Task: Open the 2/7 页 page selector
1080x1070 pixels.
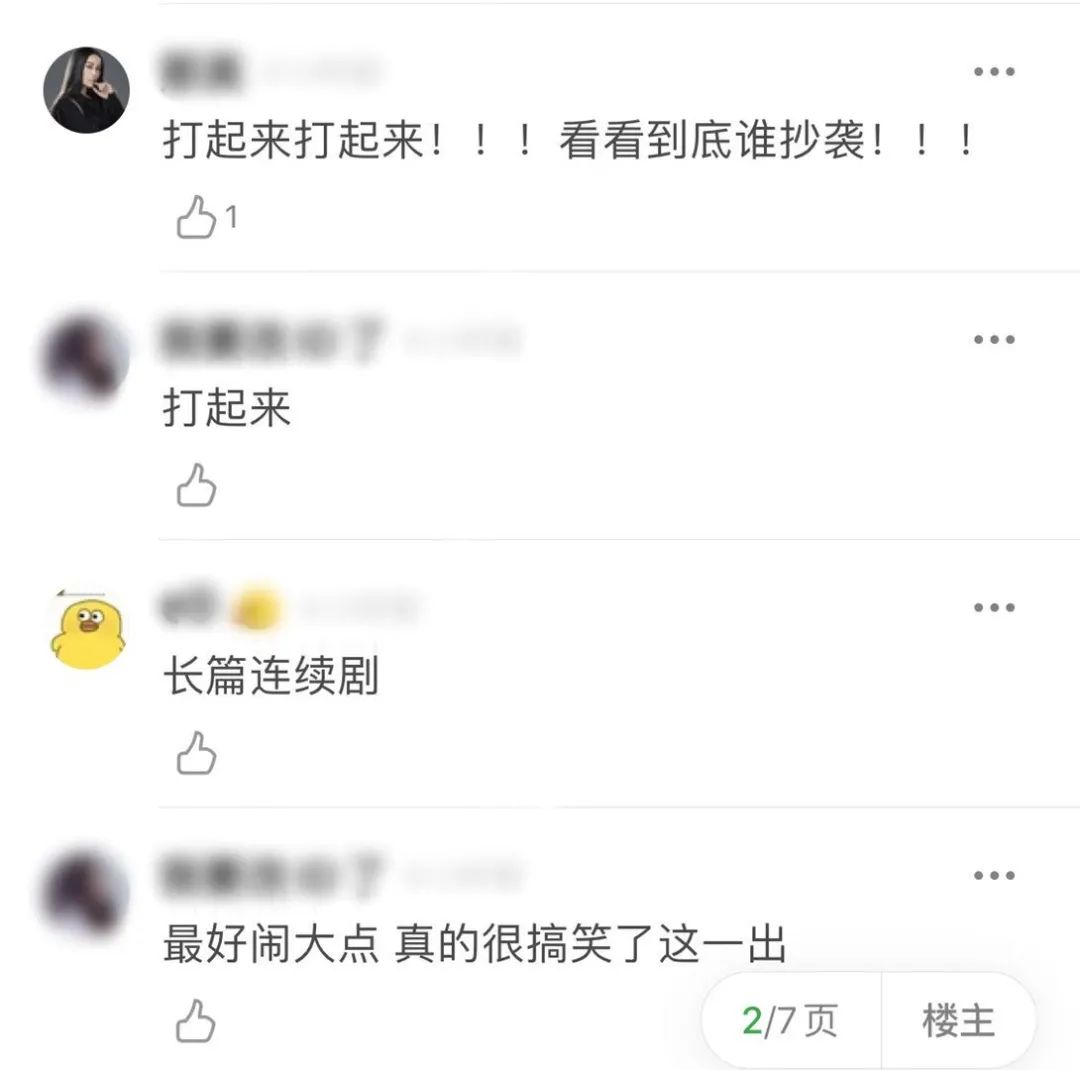Action: pyautogui.click(x=790, y=1021)
